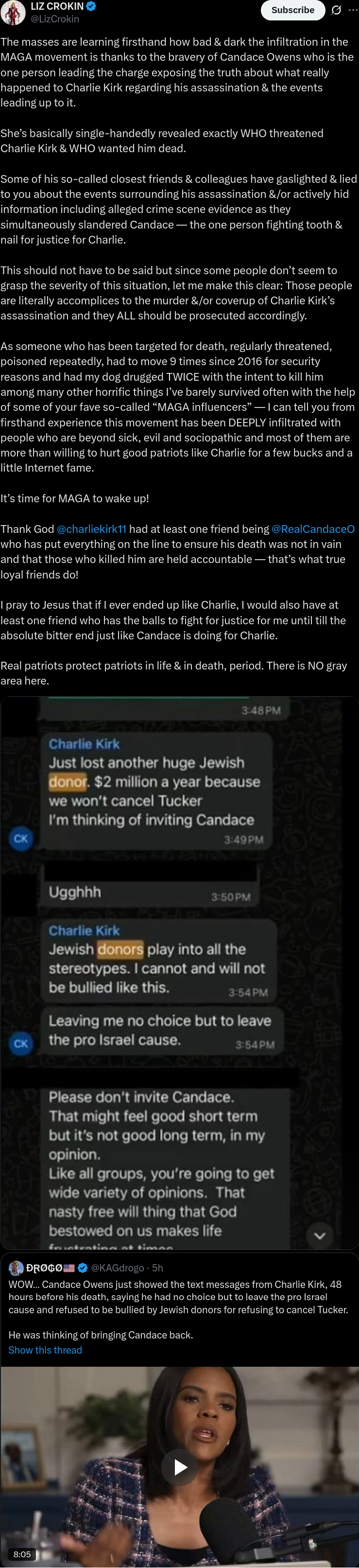
Task: Open the post overflow menu
Action: [x=353, y=10]
